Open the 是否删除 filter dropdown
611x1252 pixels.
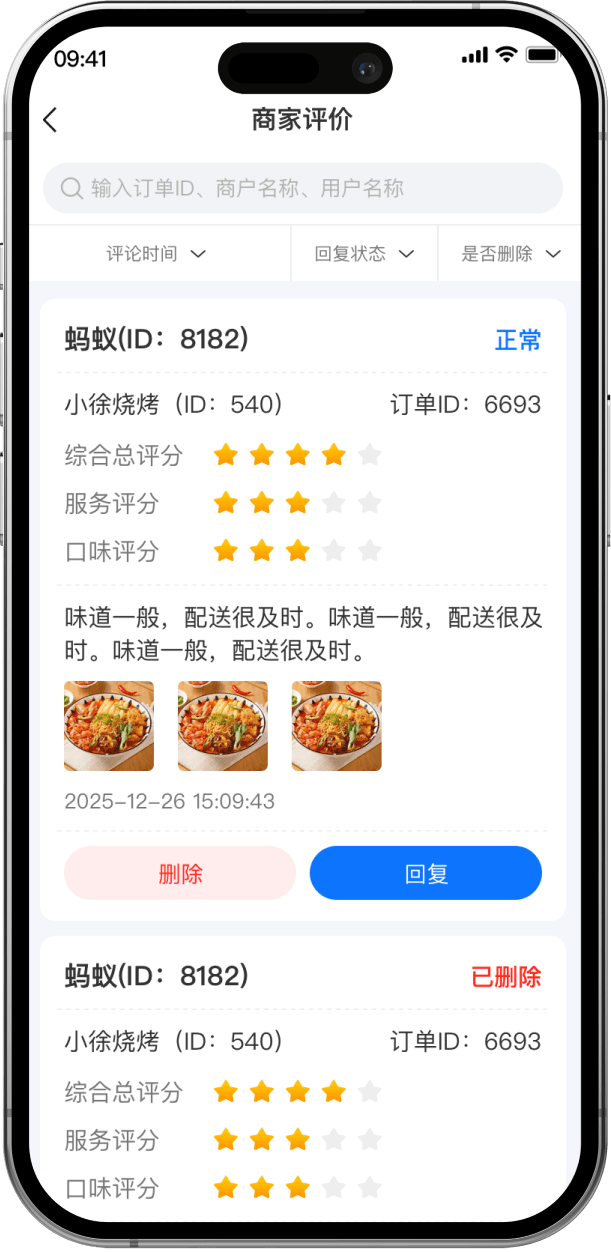510,254
